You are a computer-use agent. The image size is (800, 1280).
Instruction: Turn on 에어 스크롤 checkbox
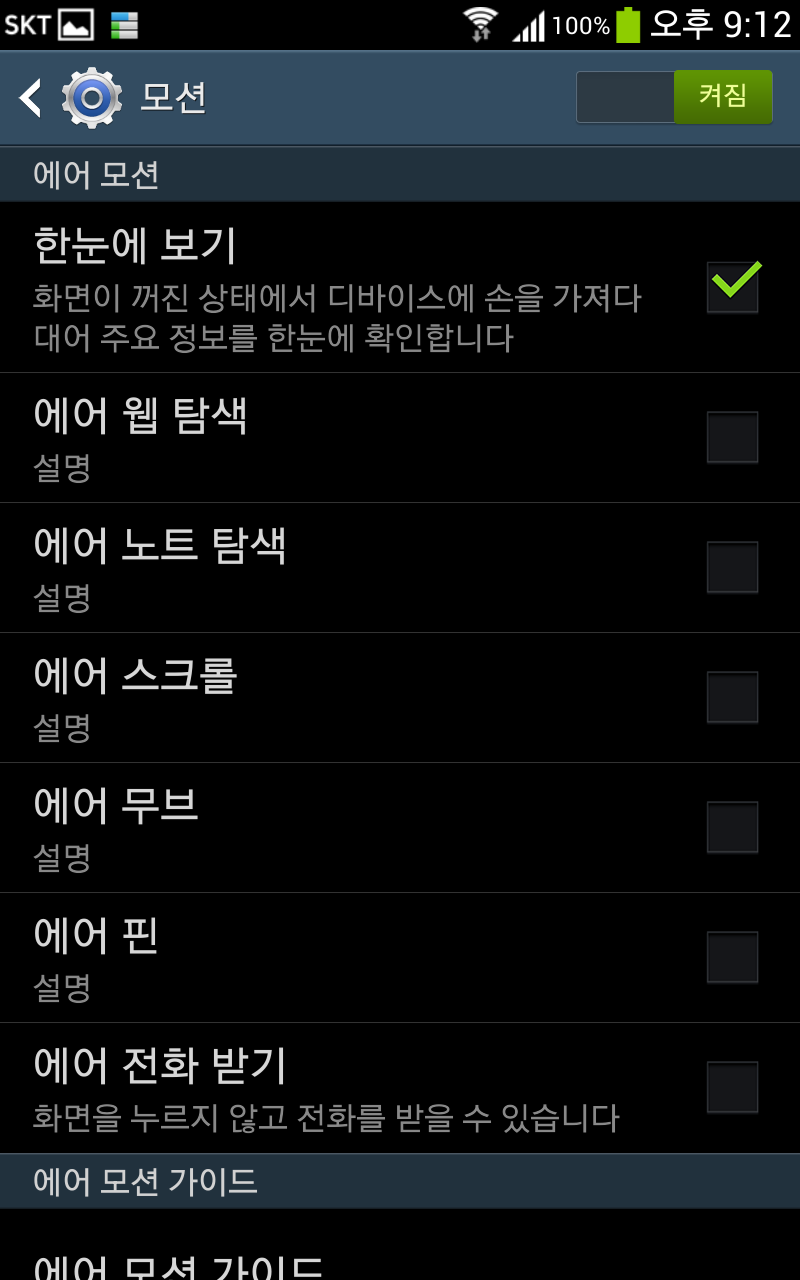732,697
